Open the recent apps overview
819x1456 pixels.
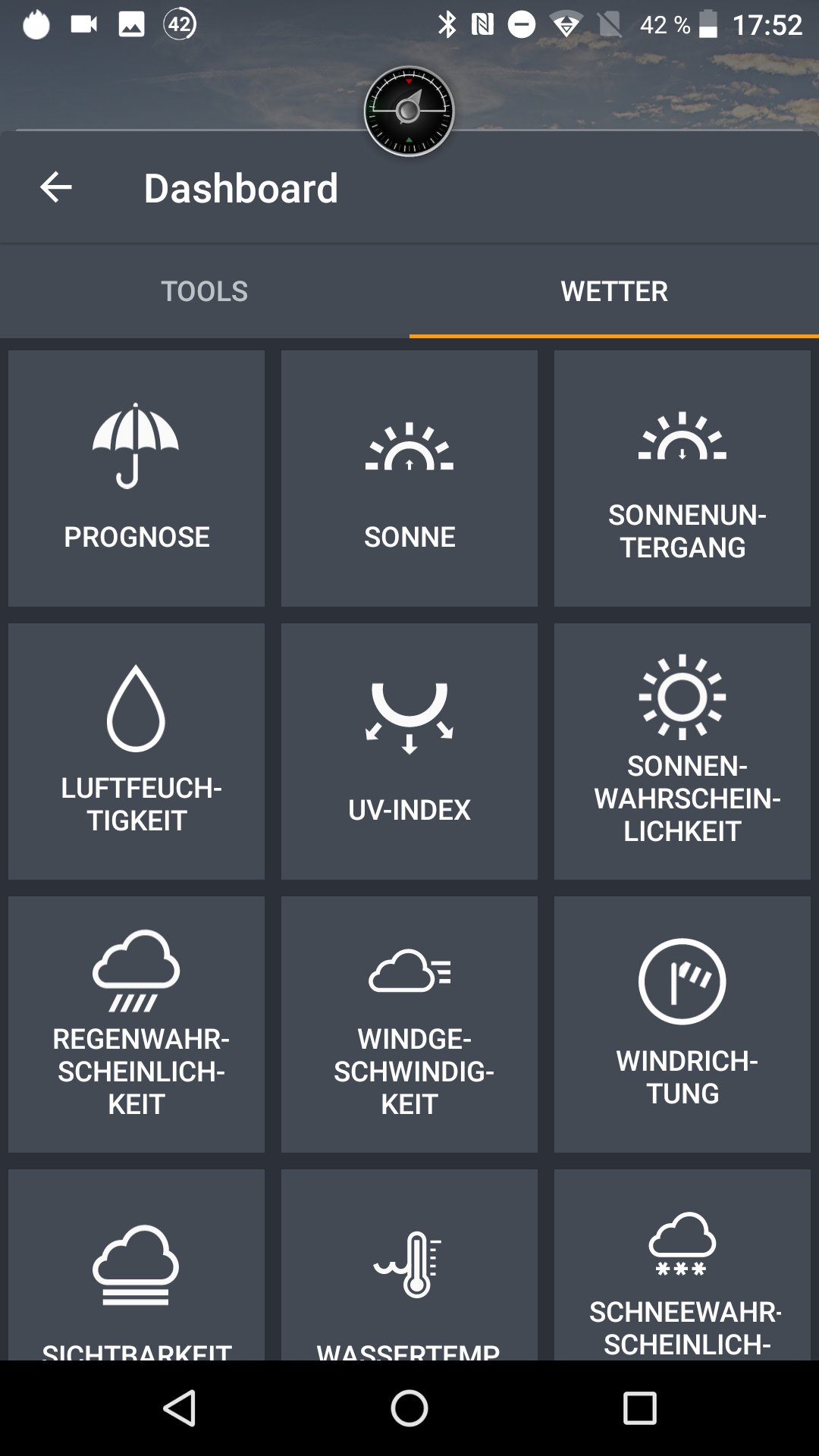pos(639,1408)
